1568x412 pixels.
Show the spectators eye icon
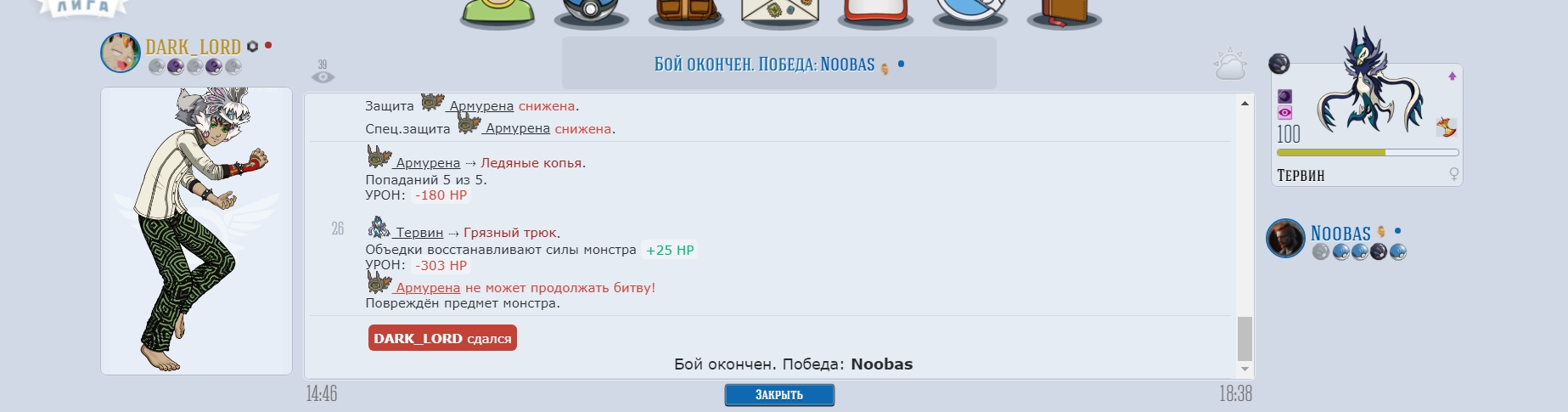[323, 76]
